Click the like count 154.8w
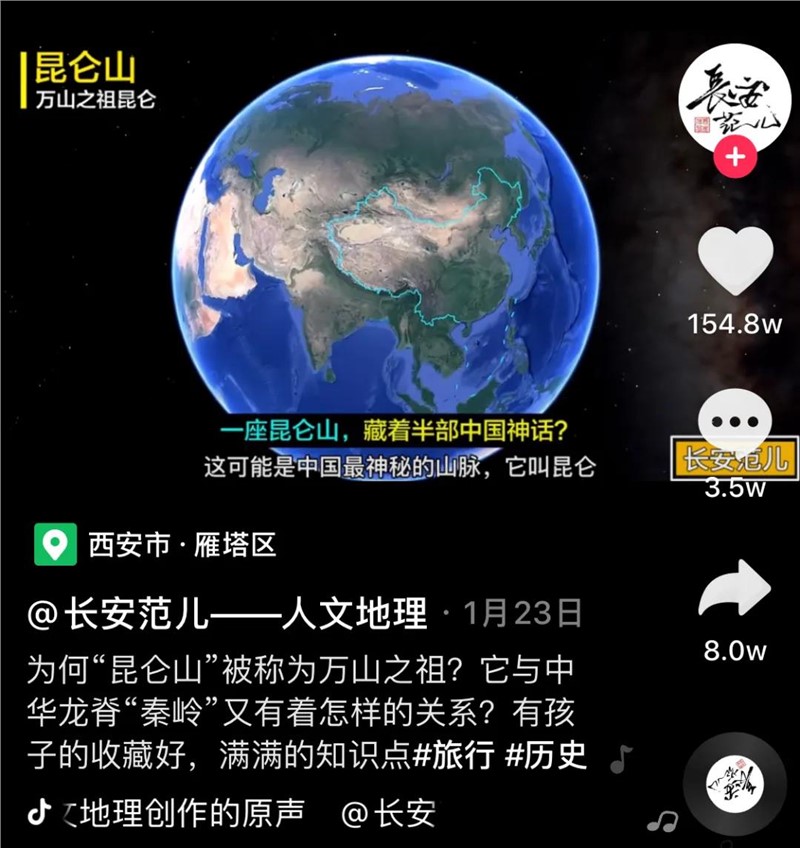Screen dimensions: 800x848 (x=733, y=324)
